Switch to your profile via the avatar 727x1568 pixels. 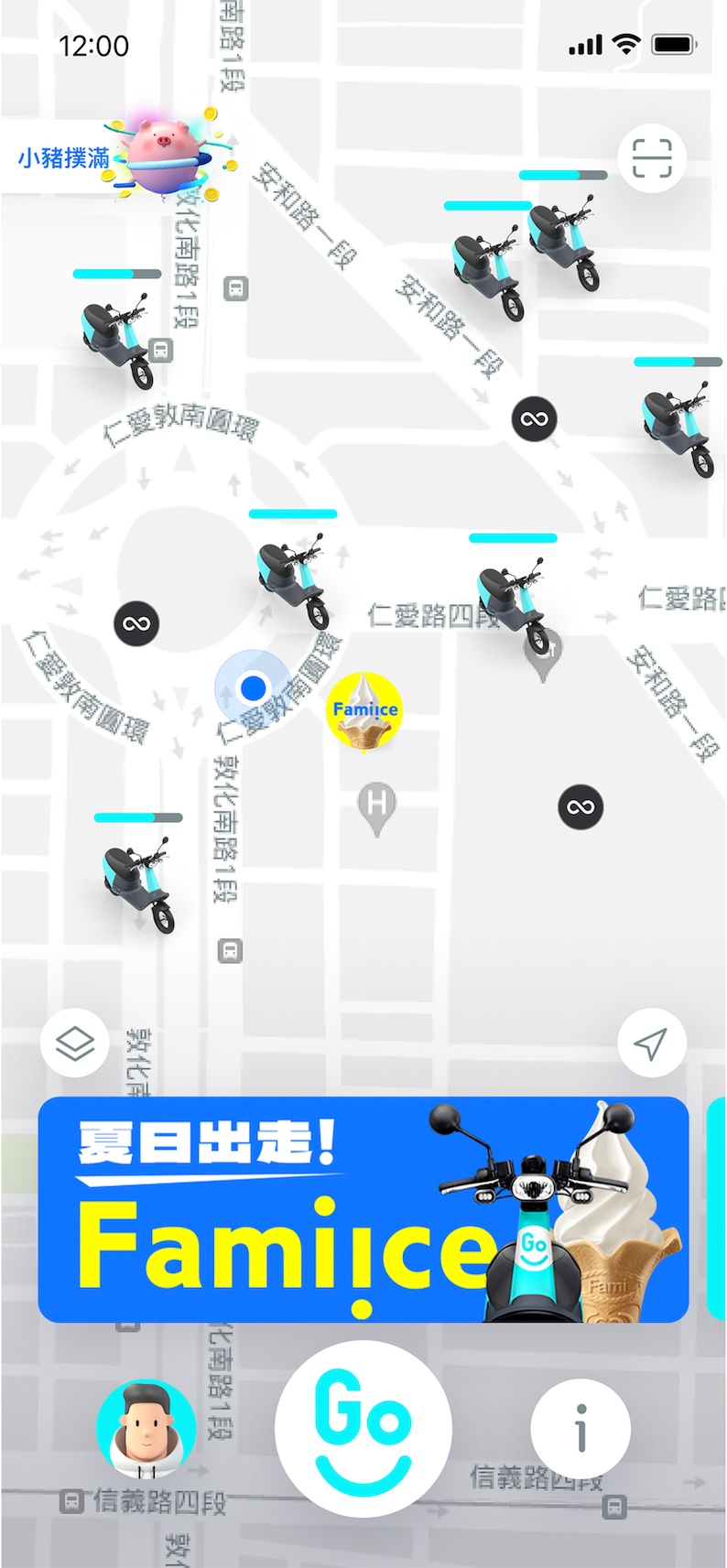(x=145, y=1426)
